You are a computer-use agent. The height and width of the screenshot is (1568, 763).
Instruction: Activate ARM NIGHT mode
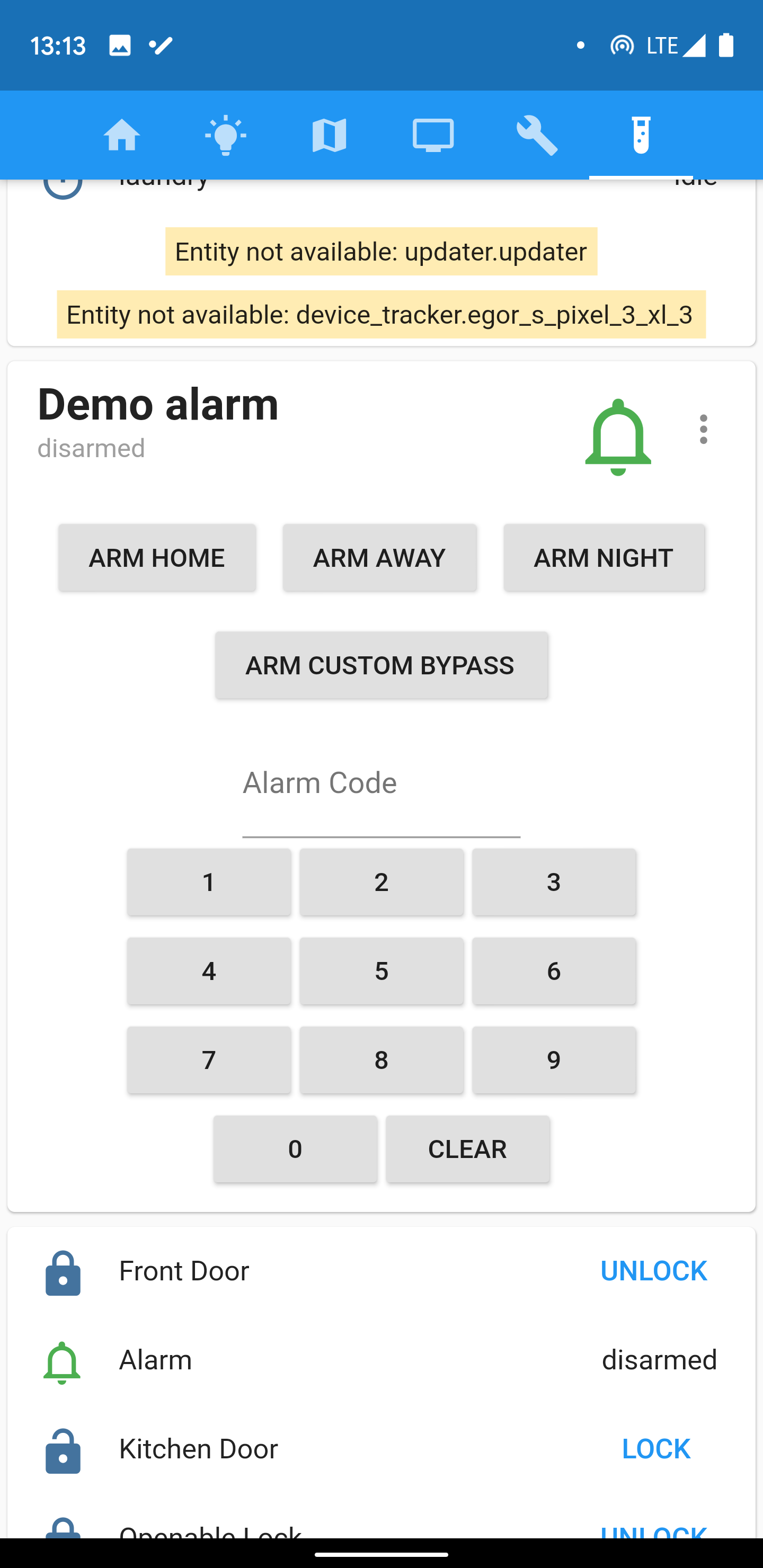click(604, 558)
